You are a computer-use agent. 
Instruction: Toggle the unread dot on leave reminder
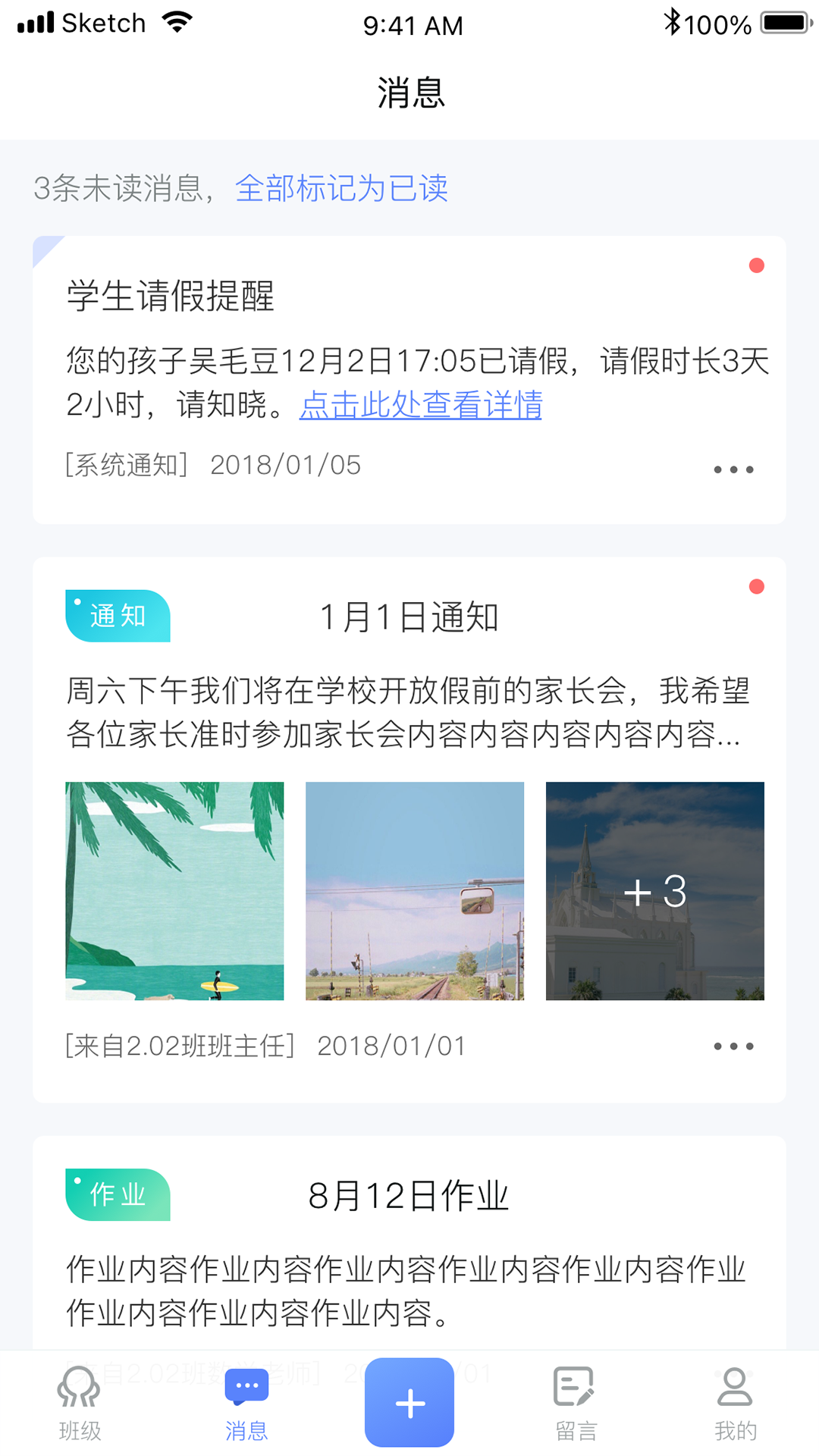pos(758,265)
